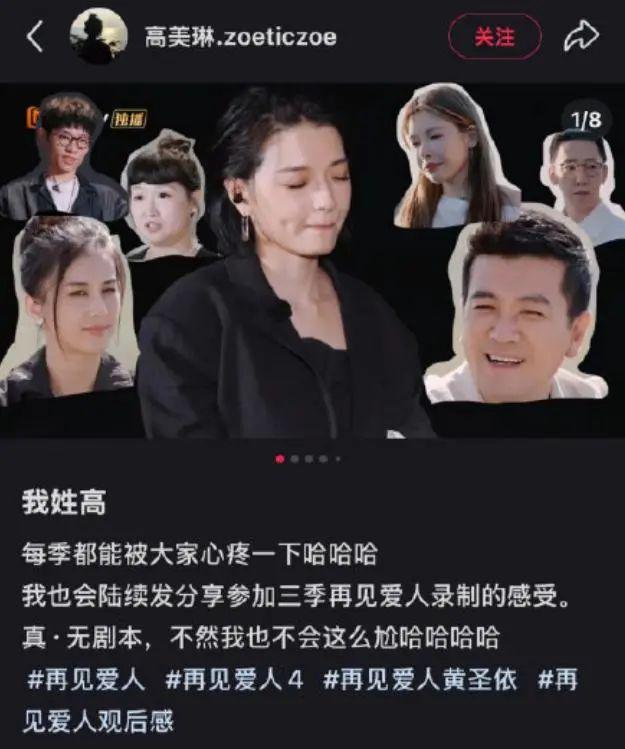Open the author's profile avatar
The width and height of the screenshot is (625, 749).
click(x=98, y=37)
